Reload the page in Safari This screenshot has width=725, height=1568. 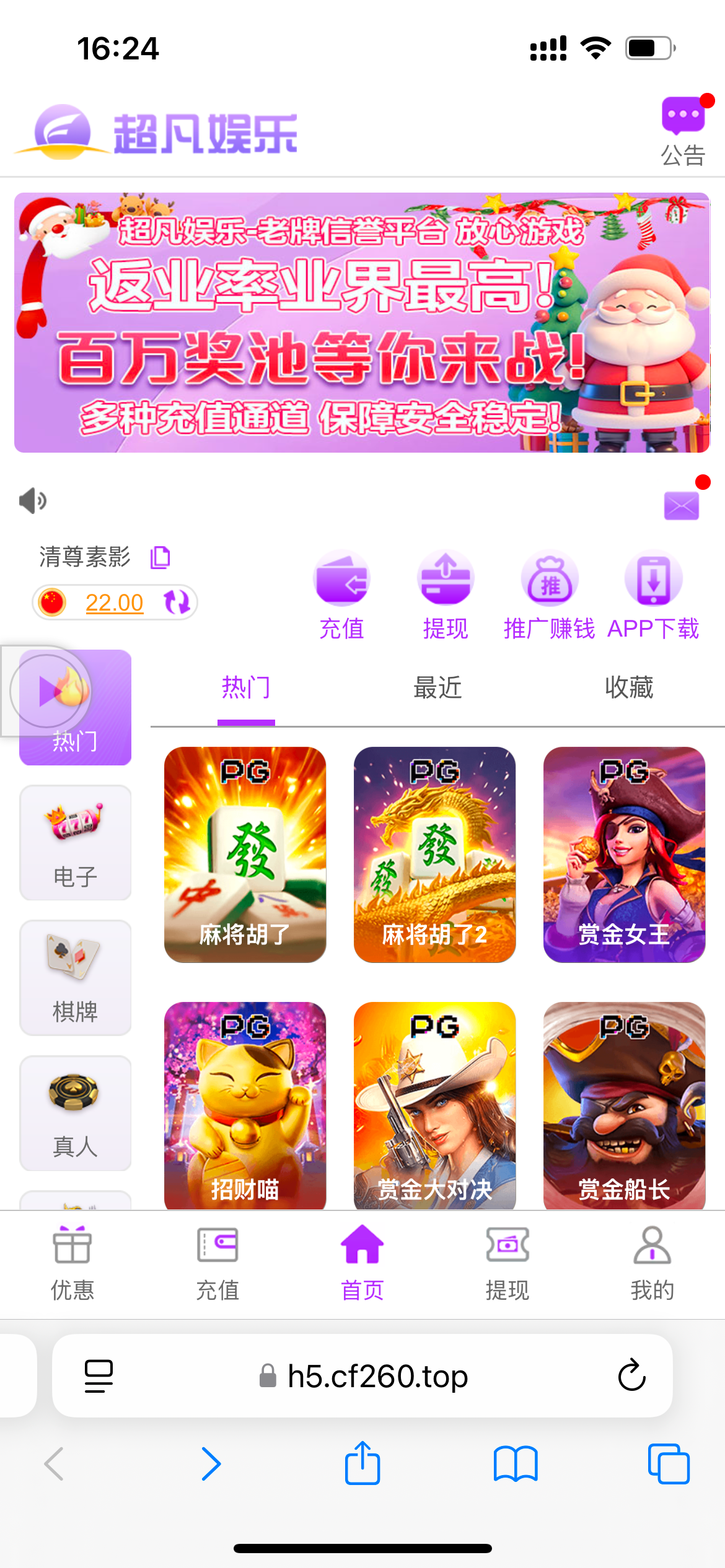point(631,1375)
